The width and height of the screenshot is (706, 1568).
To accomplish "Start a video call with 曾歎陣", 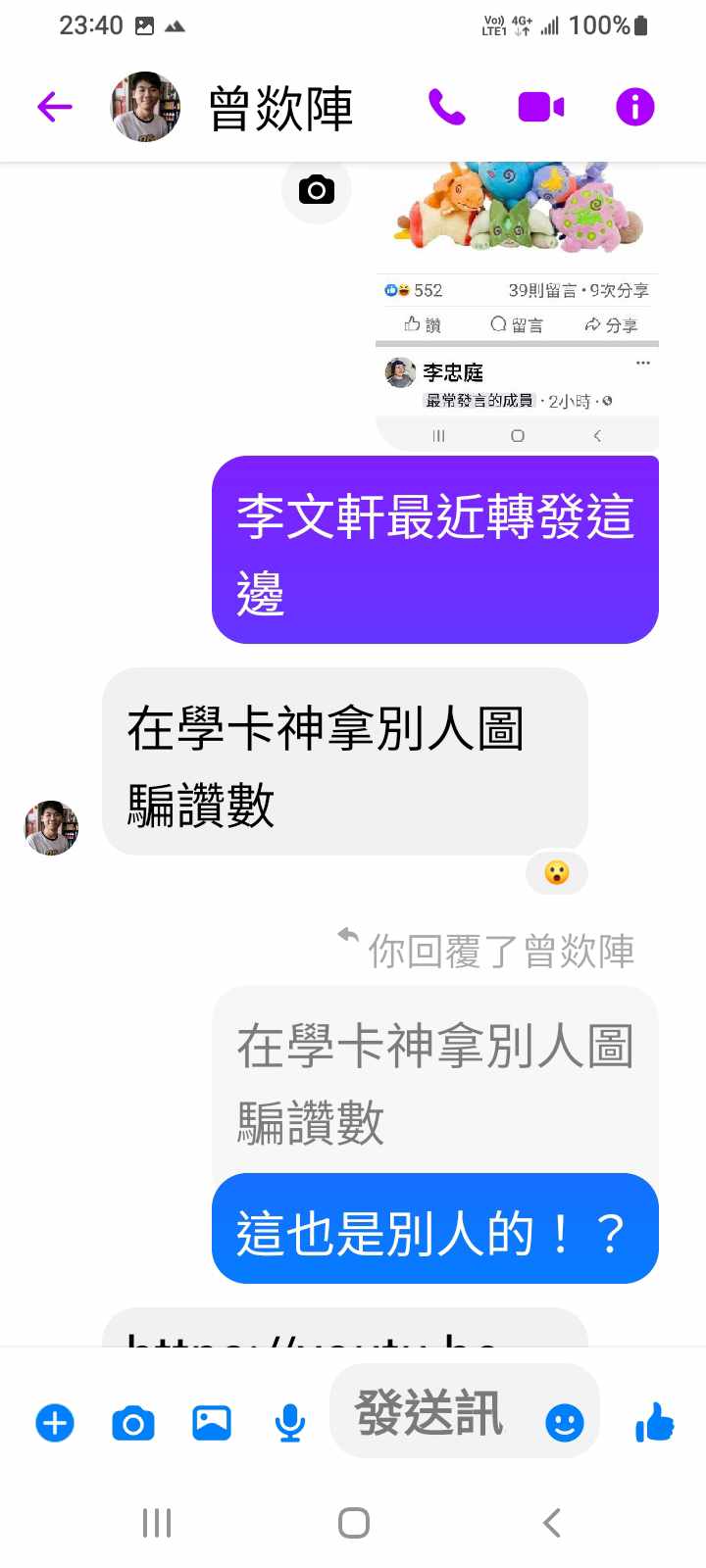I will (x=540, y=107).
